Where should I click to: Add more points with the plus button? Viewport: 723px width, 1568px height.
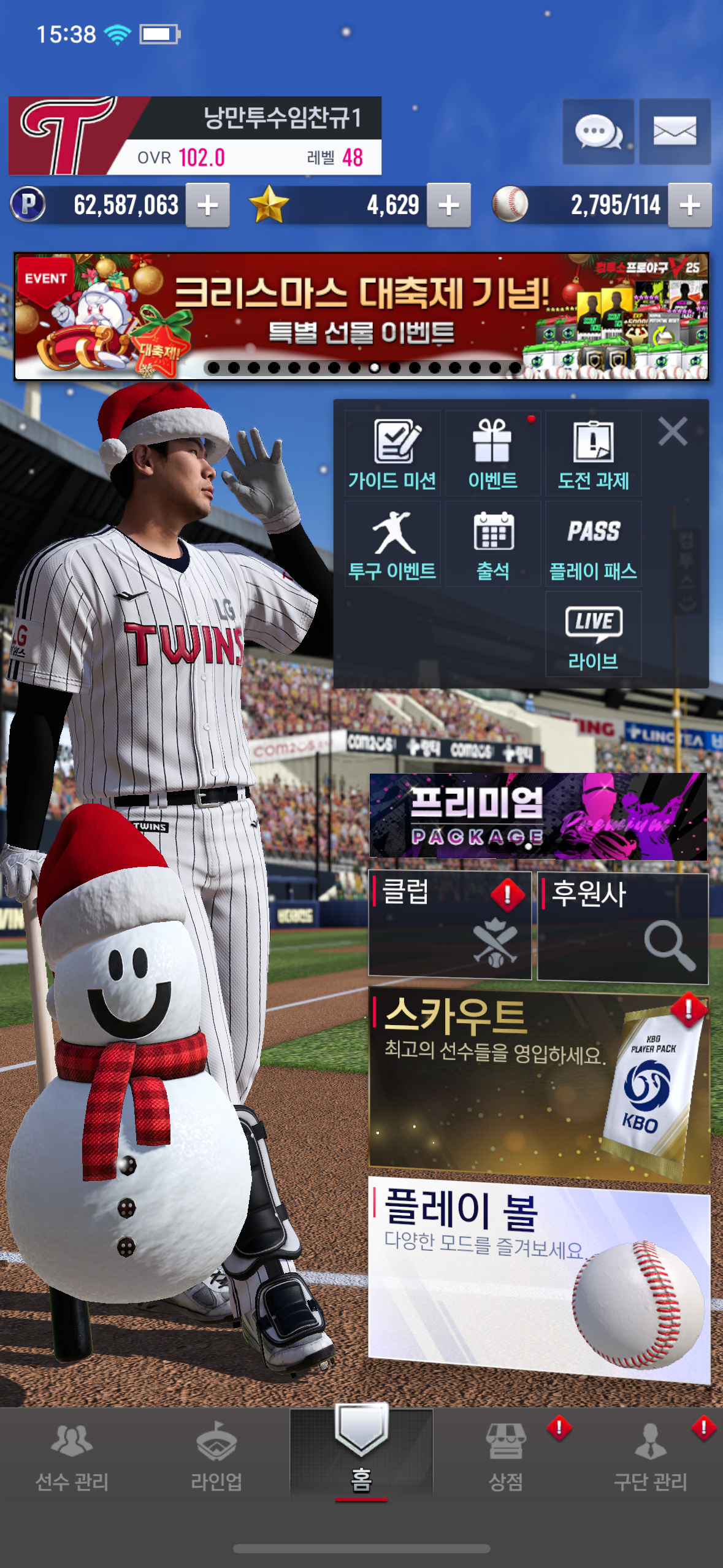208,206
